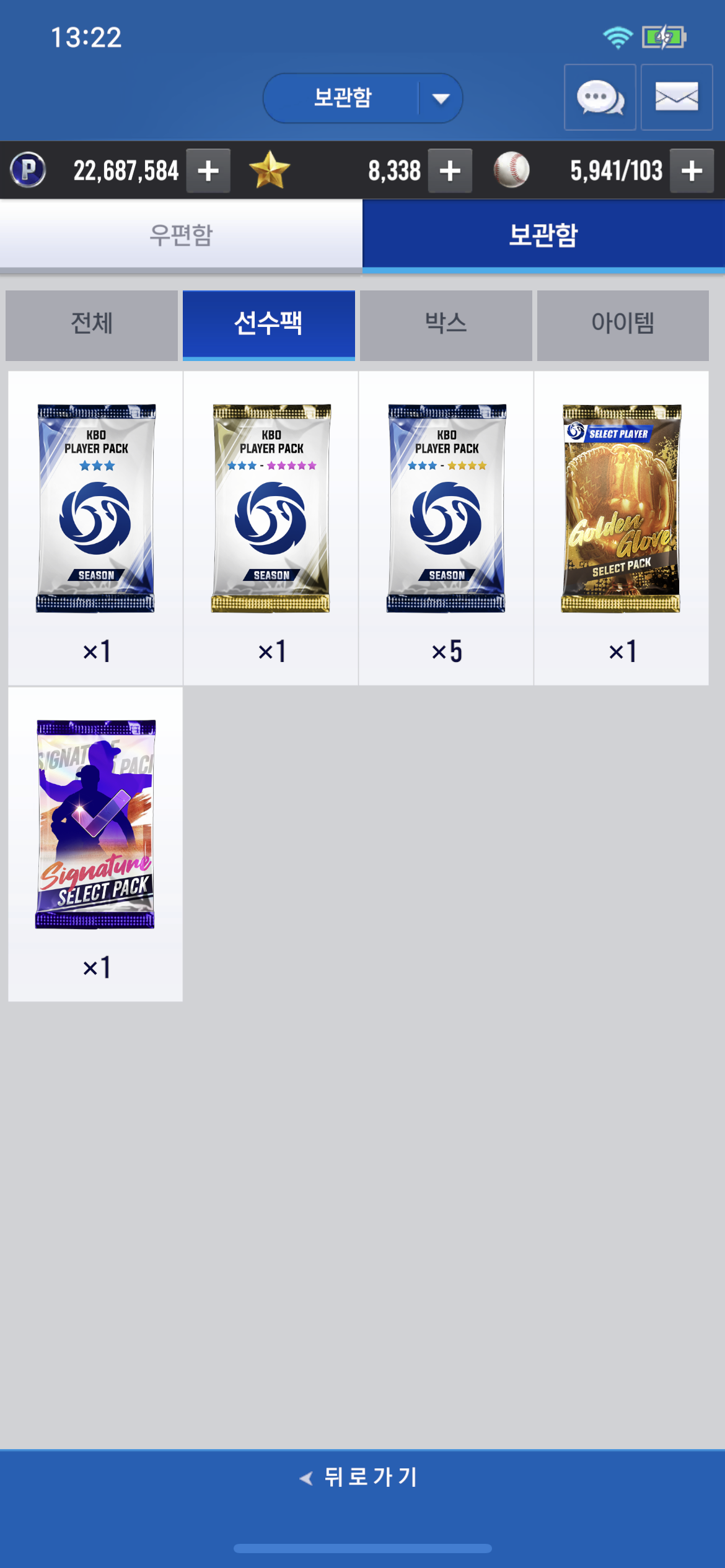Open the Signature Select Pack
The width and height of the screenshot is (725, 1568).
tap(95, 844)
